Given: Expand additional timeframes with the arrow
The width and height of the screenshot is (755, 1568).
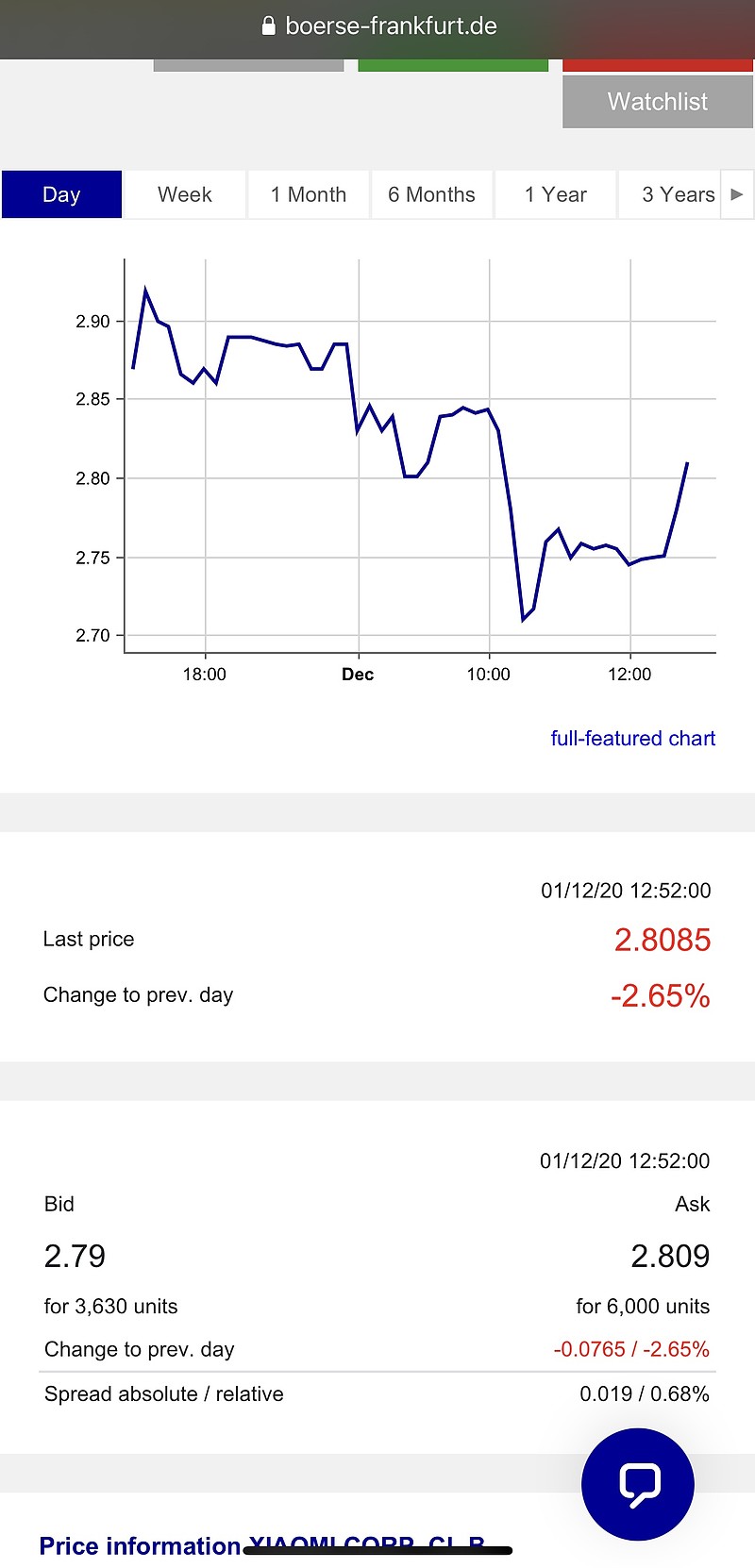Looking at the screenshot, I should [738, 194].
